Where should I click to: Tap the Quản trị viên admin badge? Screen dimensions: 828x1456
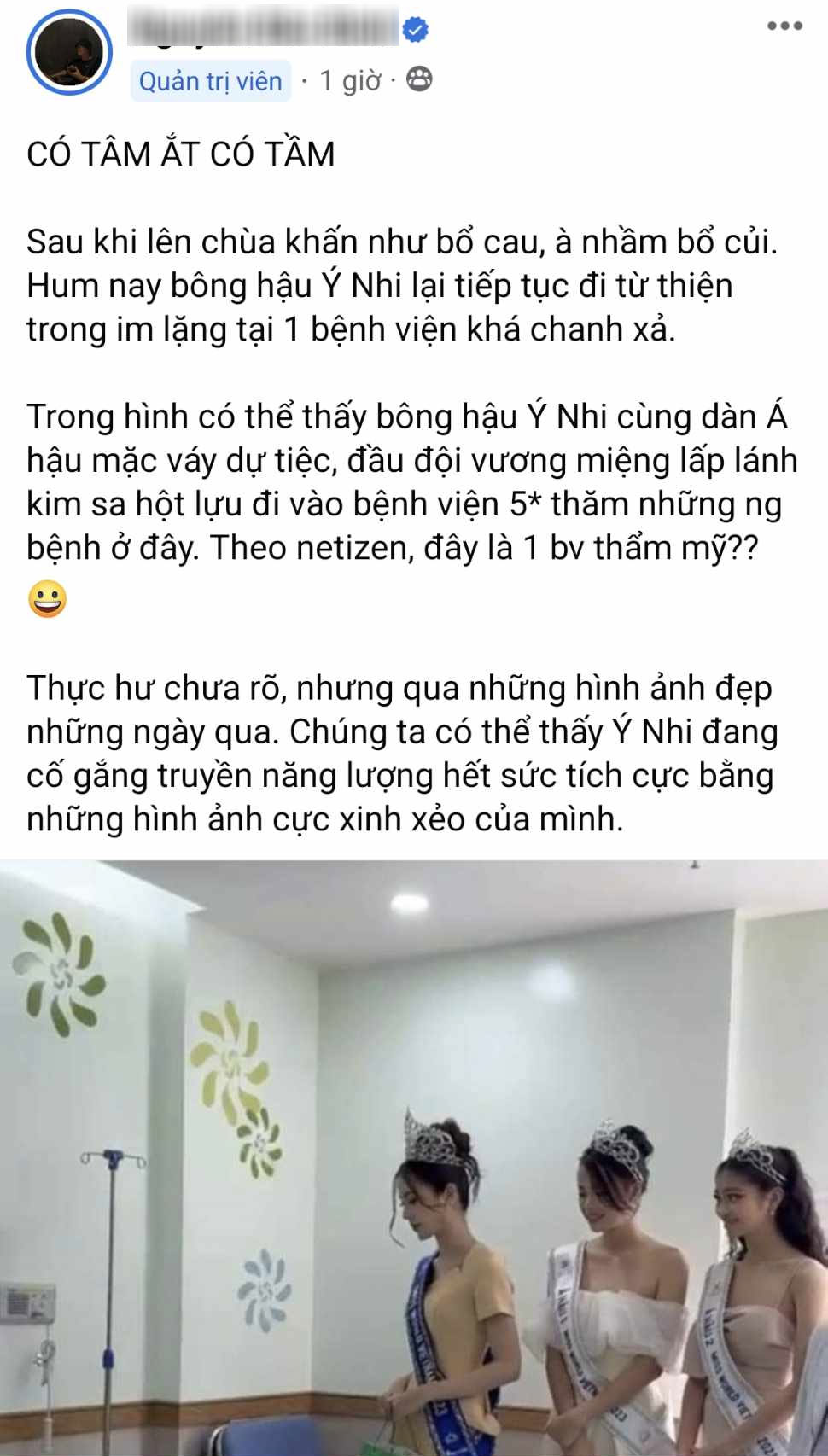pos(210,81)
